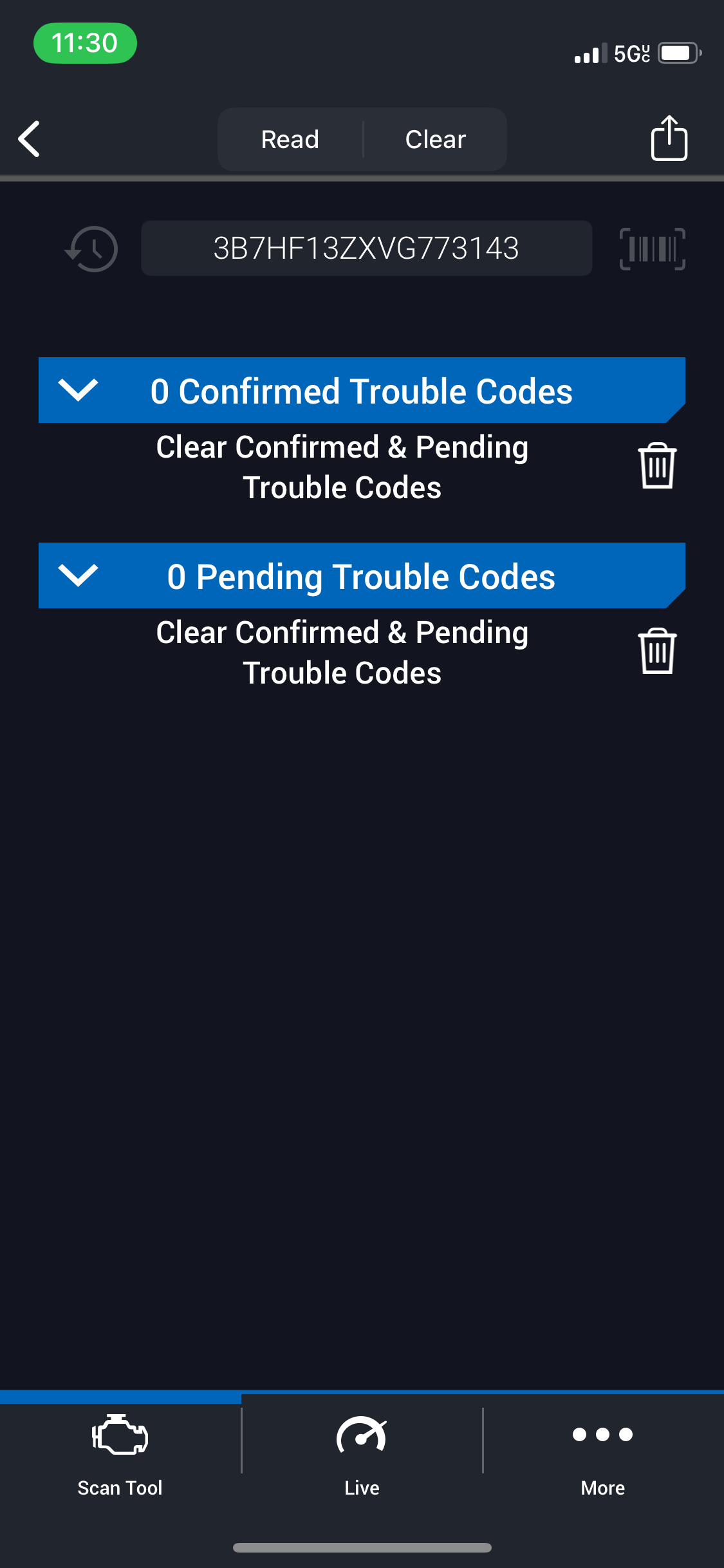Share the trouble code report
Screen dimensions: 724x1568
pyautogui.click(x=669, y=138)
